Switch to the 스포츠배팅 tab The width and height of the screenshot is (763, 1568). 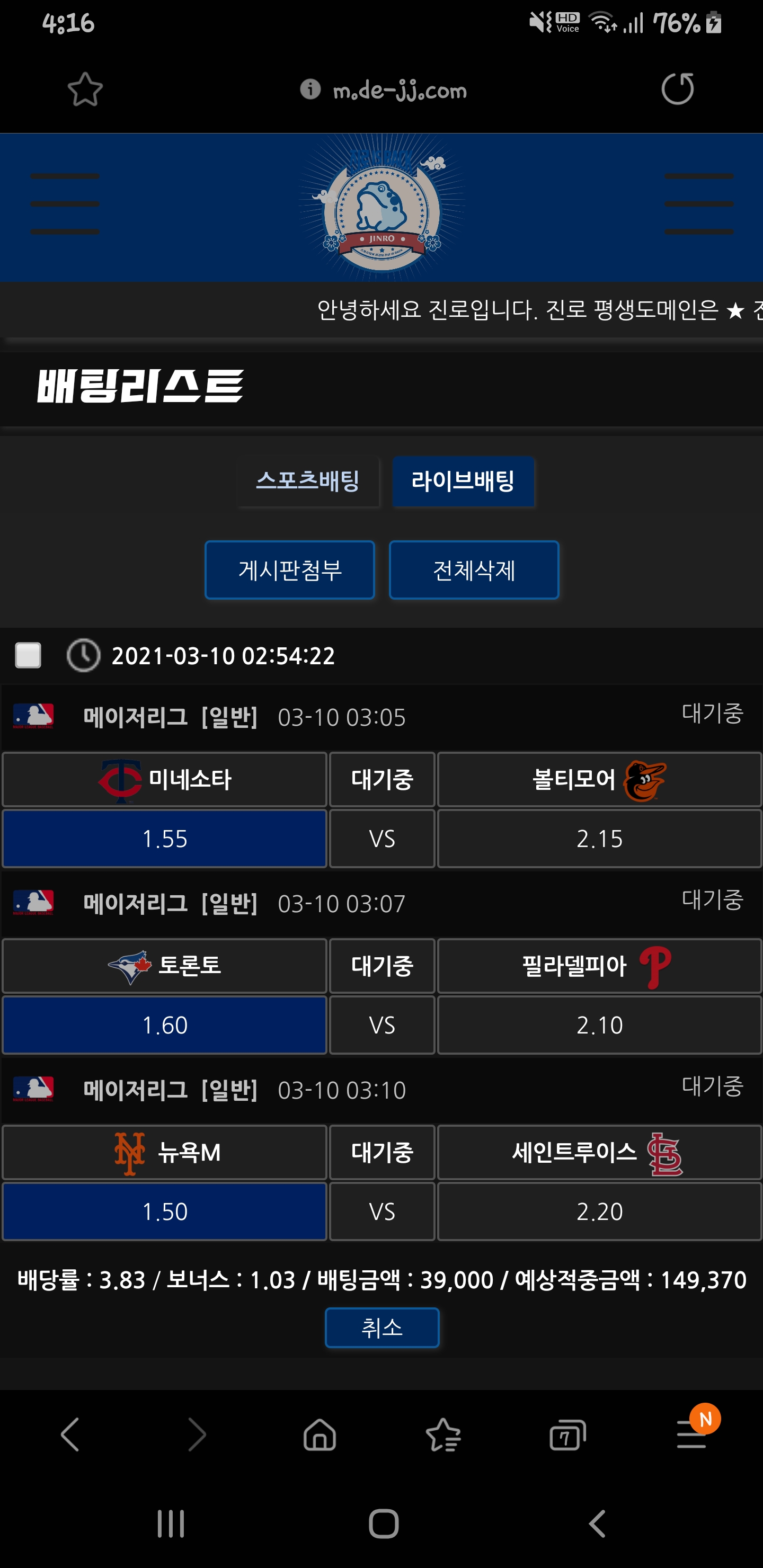(308, 482)
